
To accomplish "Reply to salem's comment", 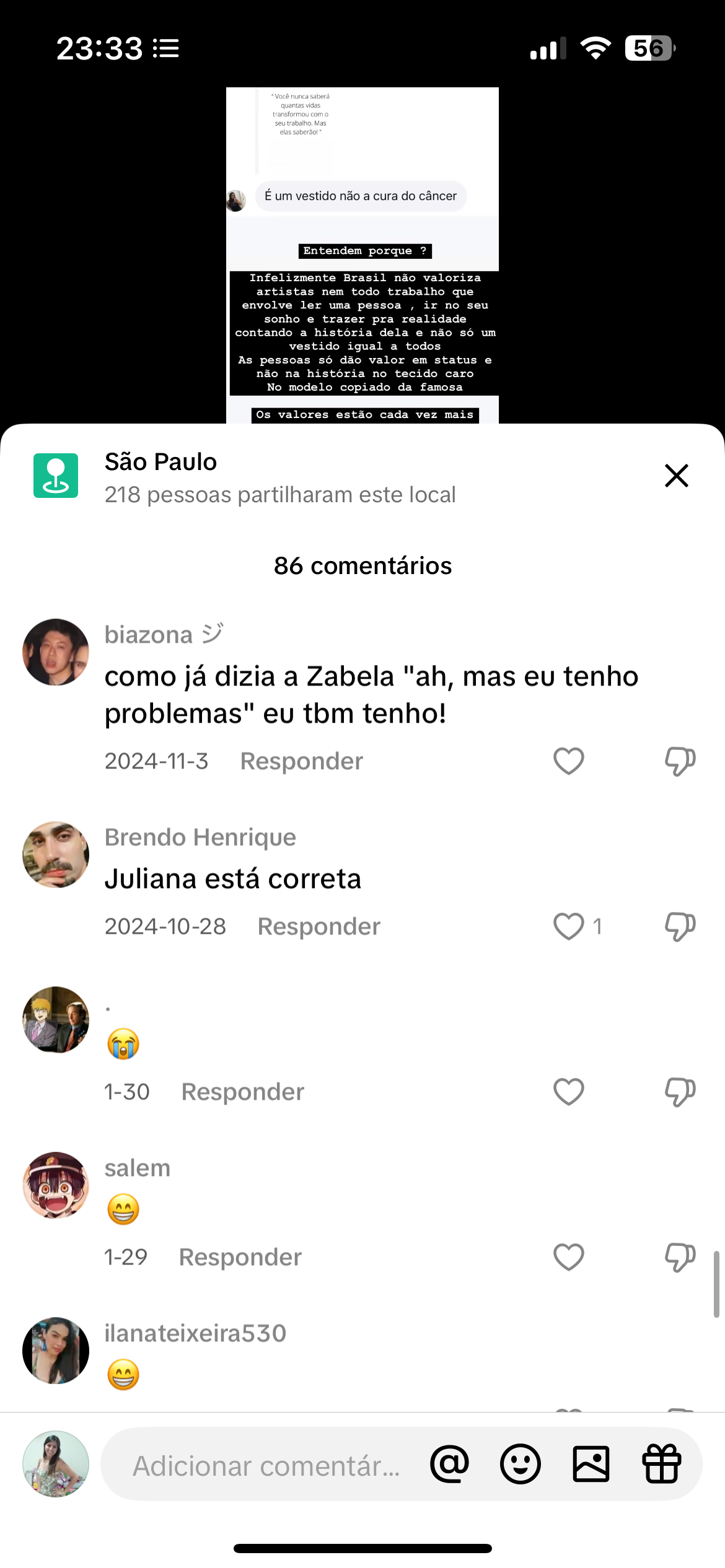I will (x=240, y=1257).
